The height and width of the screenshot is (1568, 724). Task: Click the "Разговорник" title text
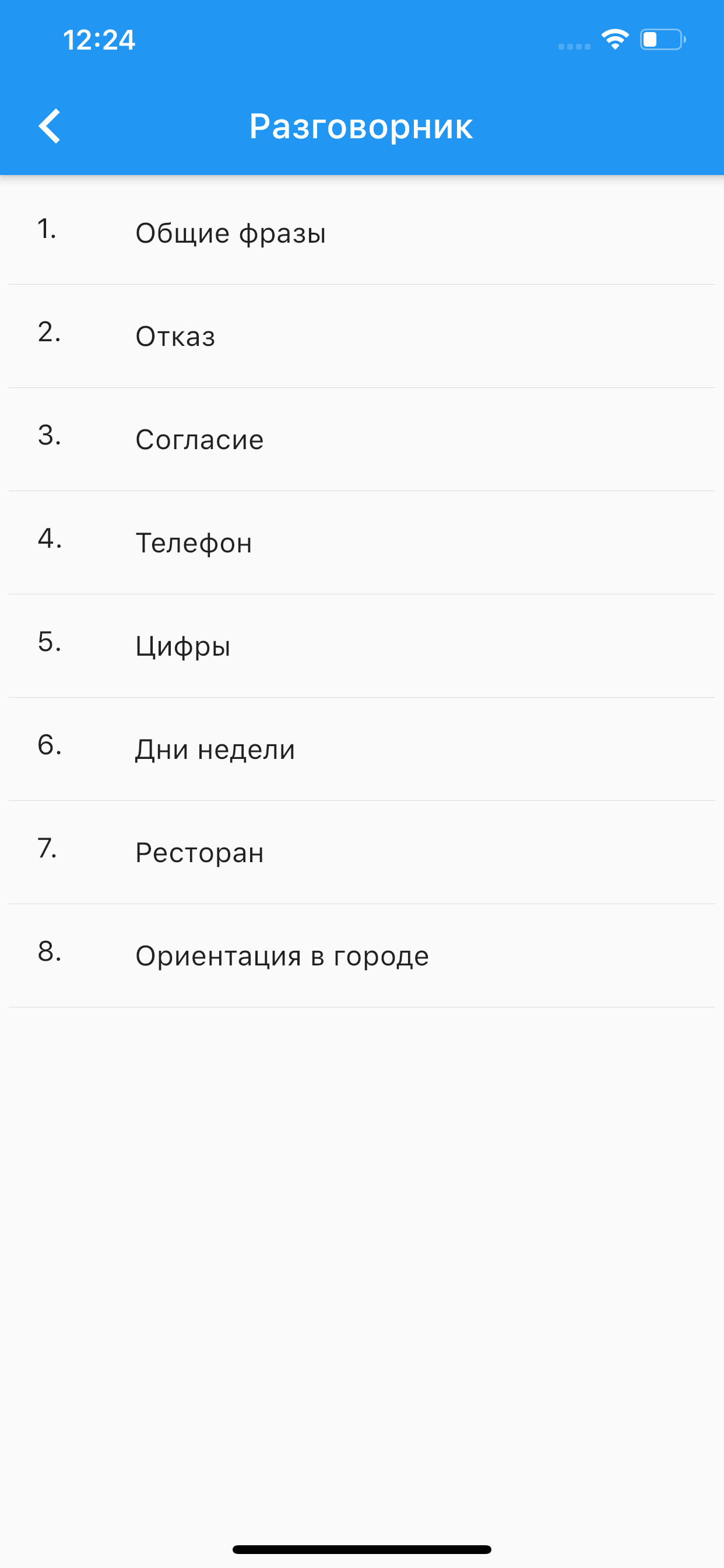tap(361, 127)
